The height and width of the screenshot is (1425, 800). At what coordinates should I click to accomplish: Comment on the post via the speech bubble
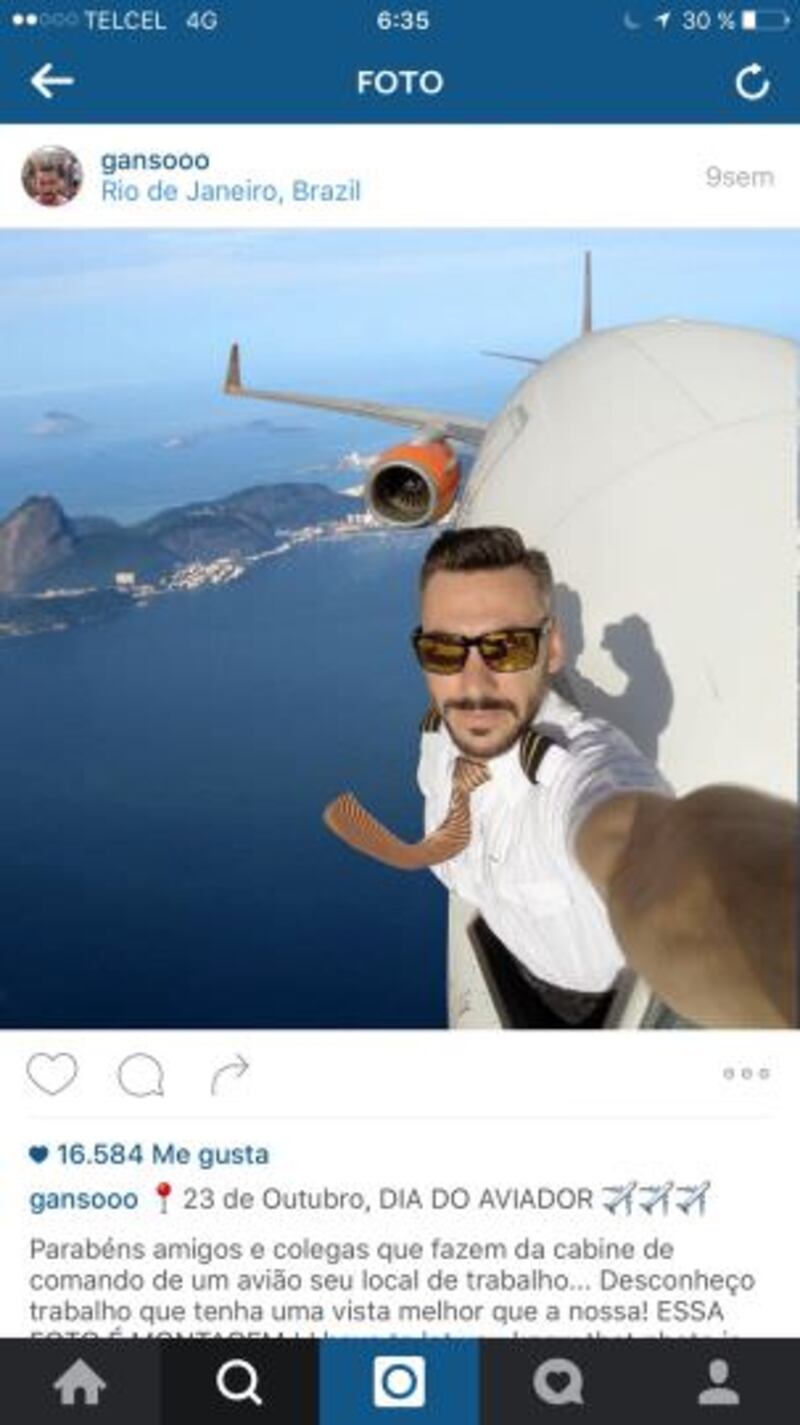[140, 1075]
